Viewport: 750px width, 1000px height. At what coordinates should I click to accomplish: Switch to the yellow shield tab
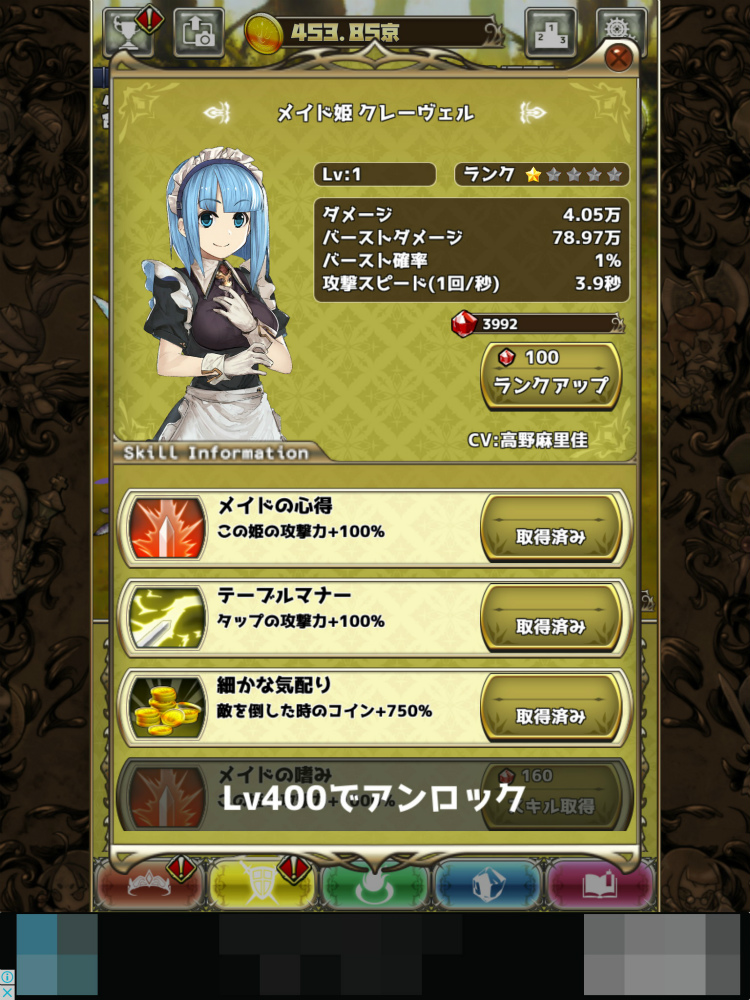tap(262, 883)
